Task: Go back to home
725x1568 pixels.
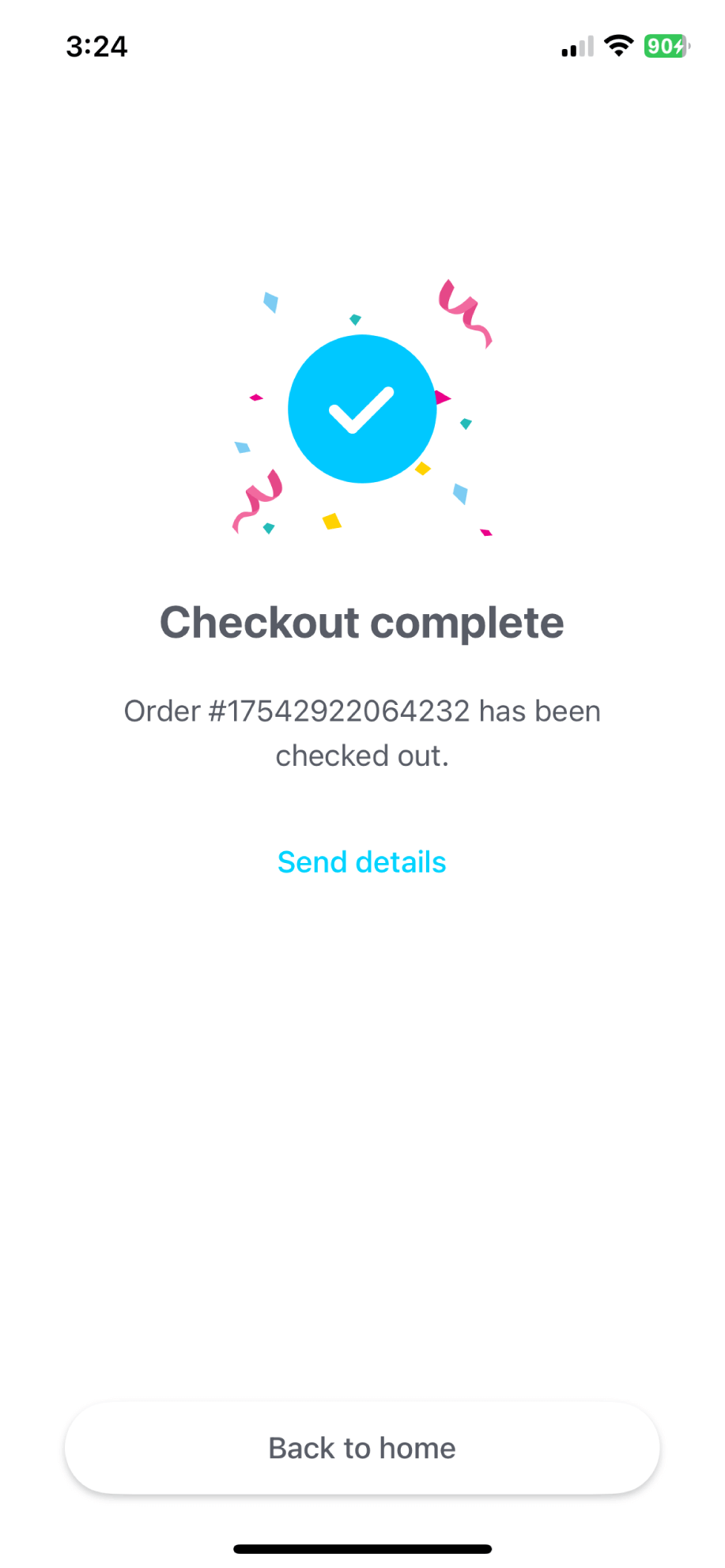Action: coord(362,1448)
